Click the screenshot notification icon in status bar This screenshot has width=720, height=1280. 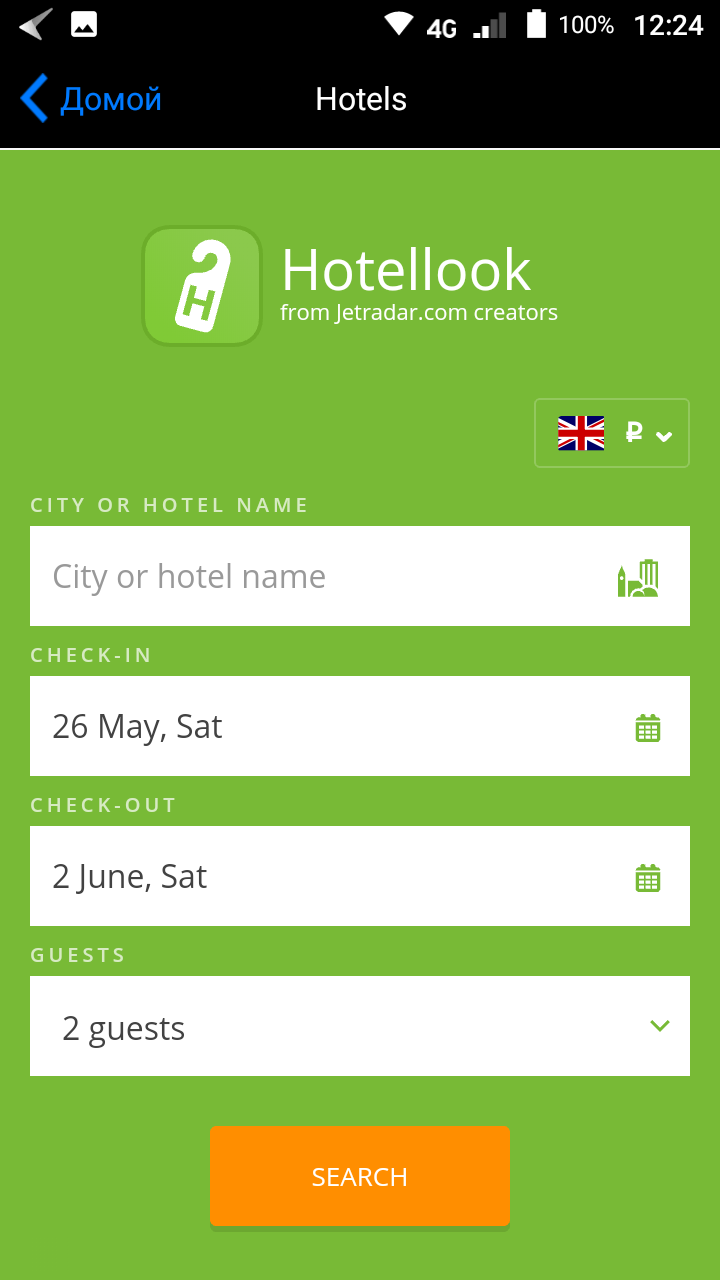[x=84, y=25]
